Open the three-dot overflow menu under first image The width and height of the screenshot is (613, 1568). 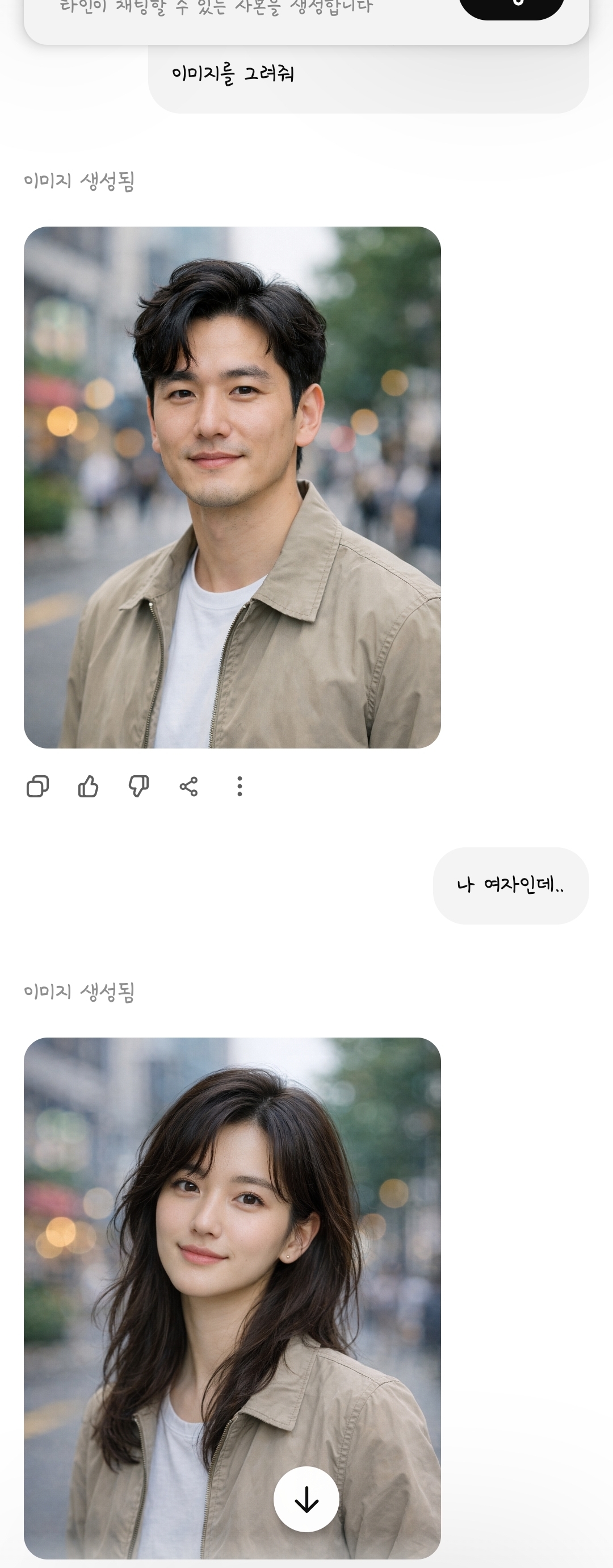[x=240, y=787]
